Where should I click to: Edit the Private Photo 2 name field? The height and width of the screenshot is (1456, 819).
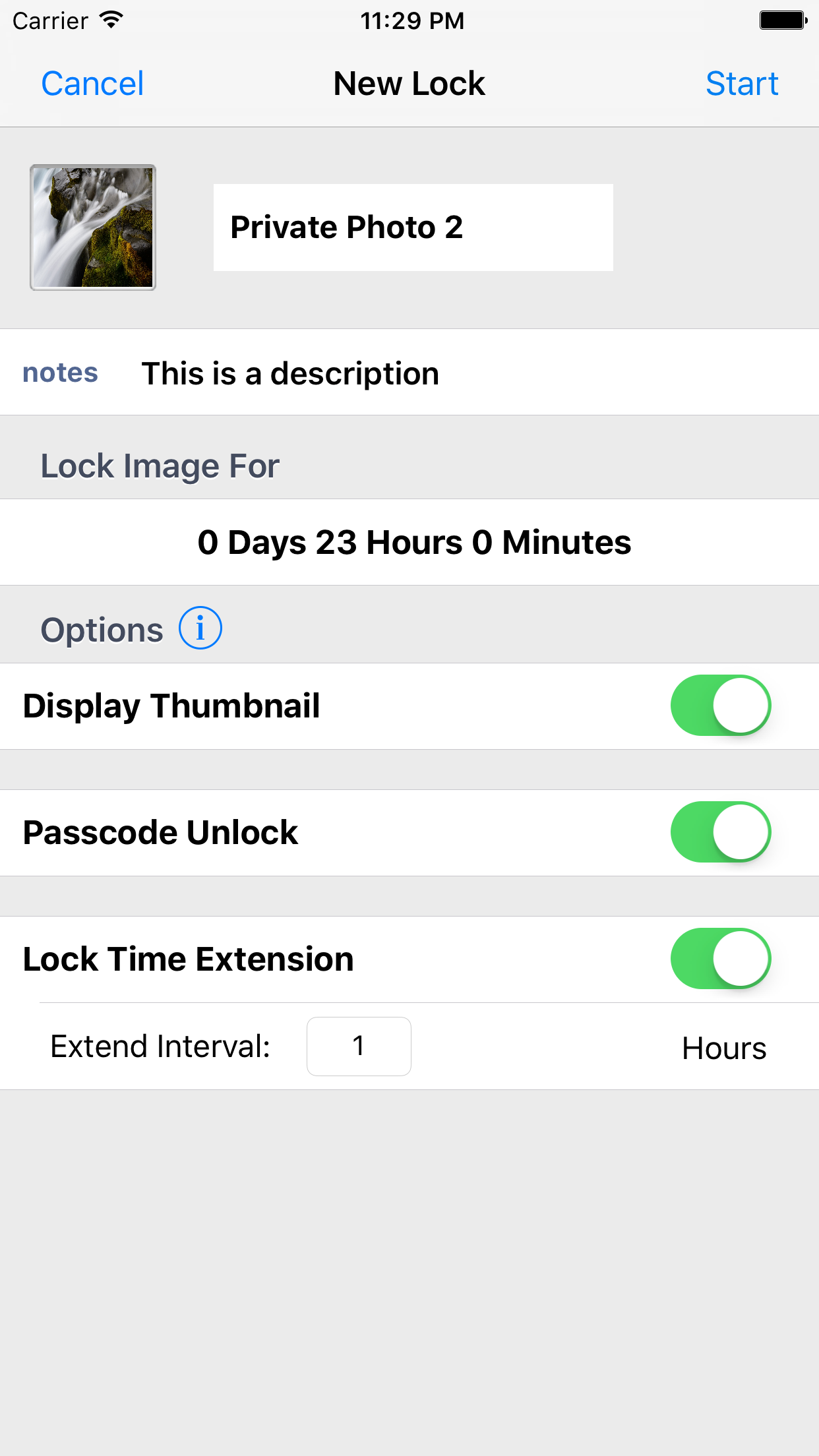pos(413,226)
